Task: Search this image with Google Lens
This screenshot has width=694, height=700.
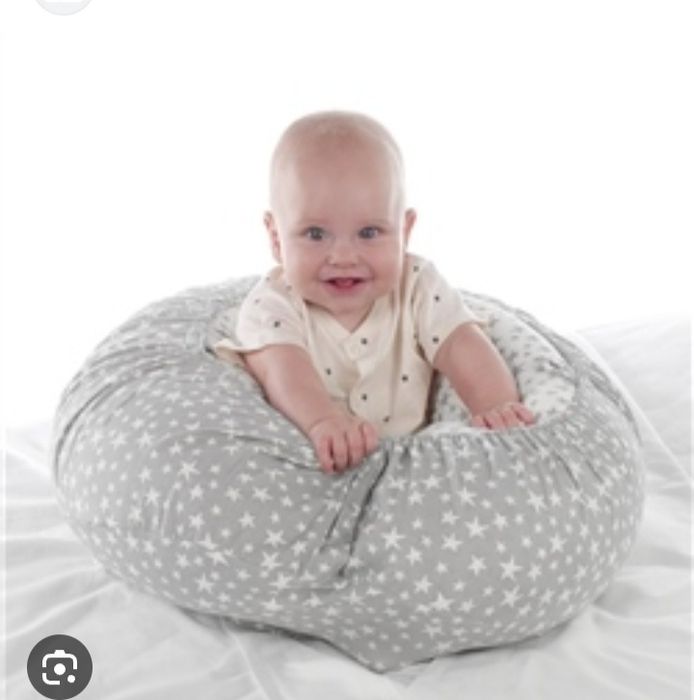Action: point(59,667)
